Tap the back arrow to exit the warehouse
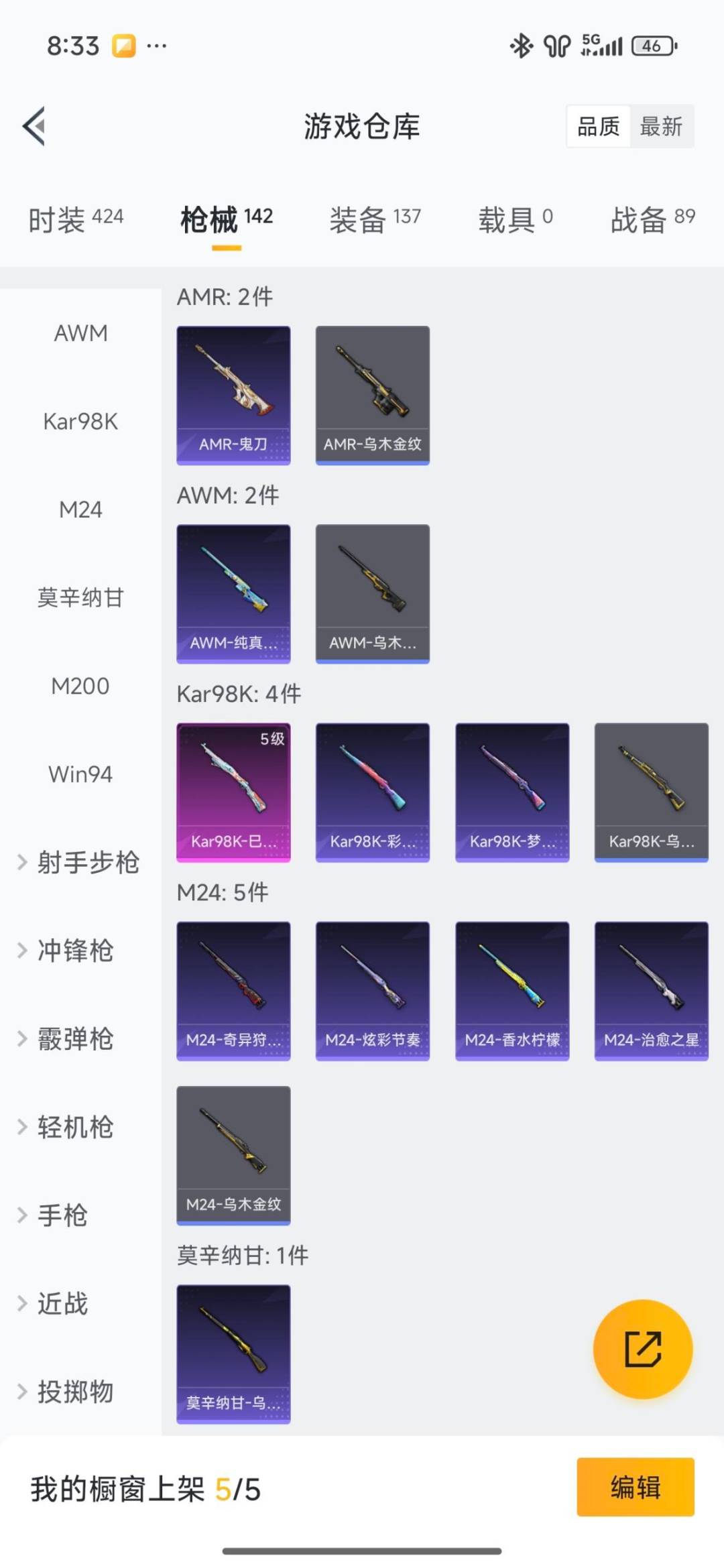Image resolution: width=724 pixels, height=1568 pixels. coord(35,127)
